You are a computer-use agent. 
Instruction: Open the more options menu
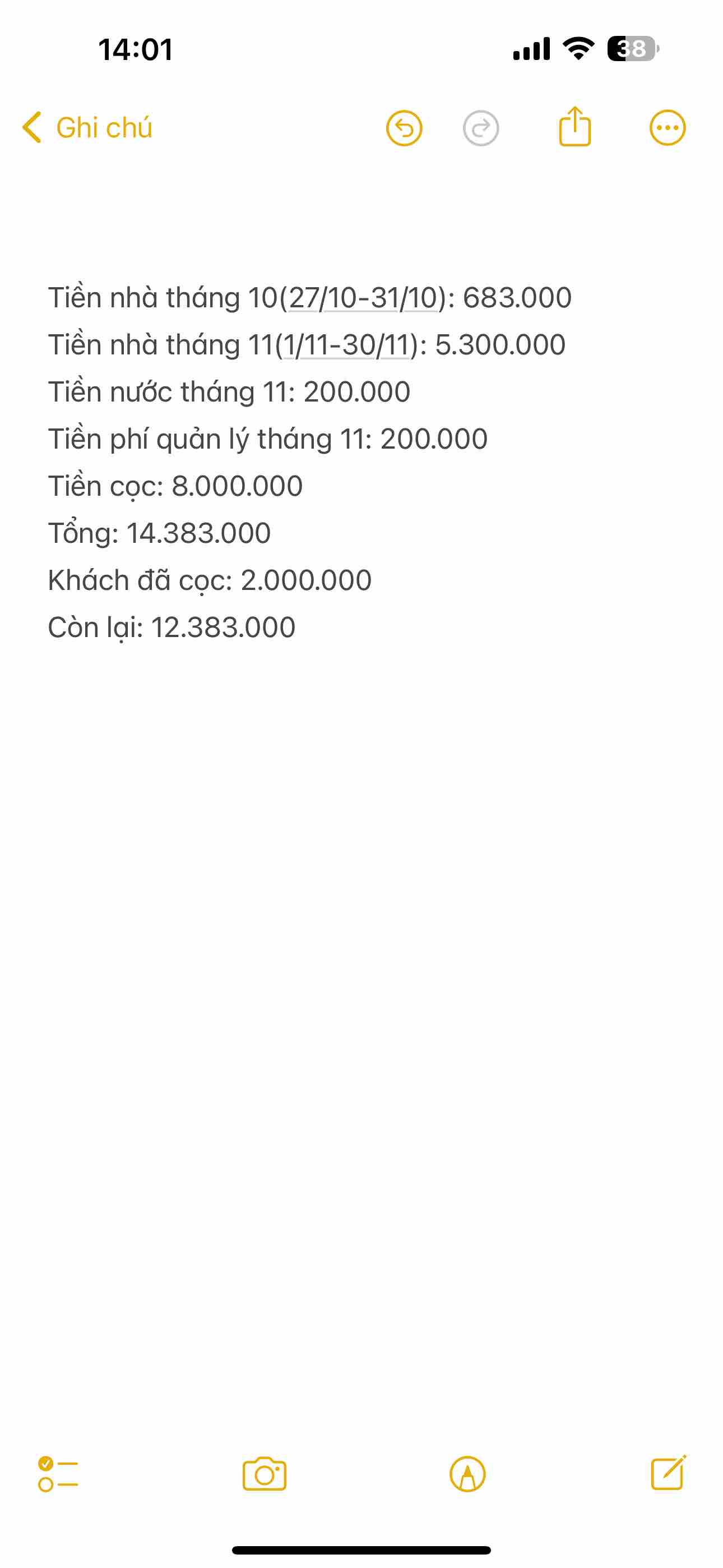[x=667, y=128]
